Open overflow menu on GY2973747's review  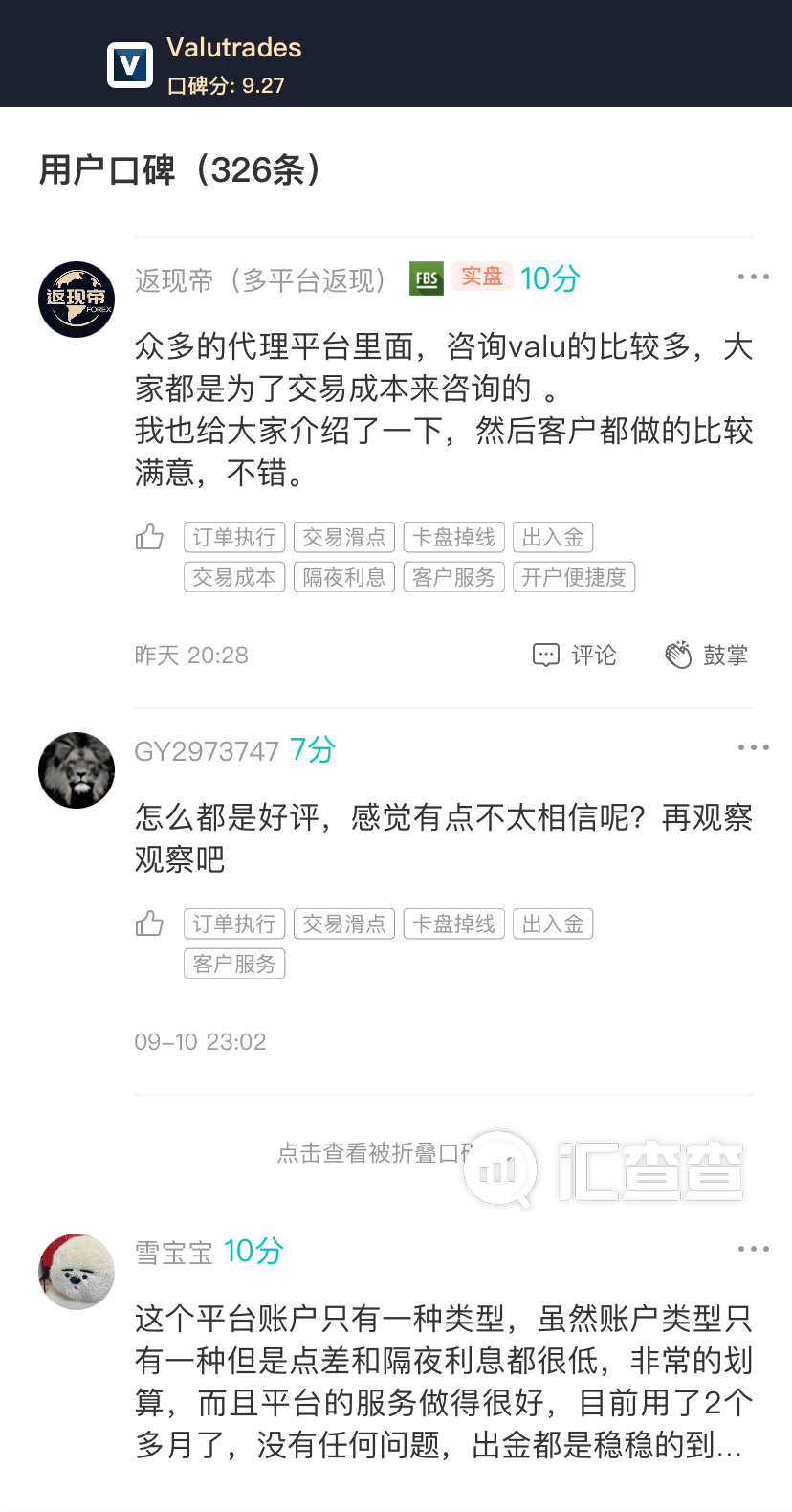coord(753,747)
